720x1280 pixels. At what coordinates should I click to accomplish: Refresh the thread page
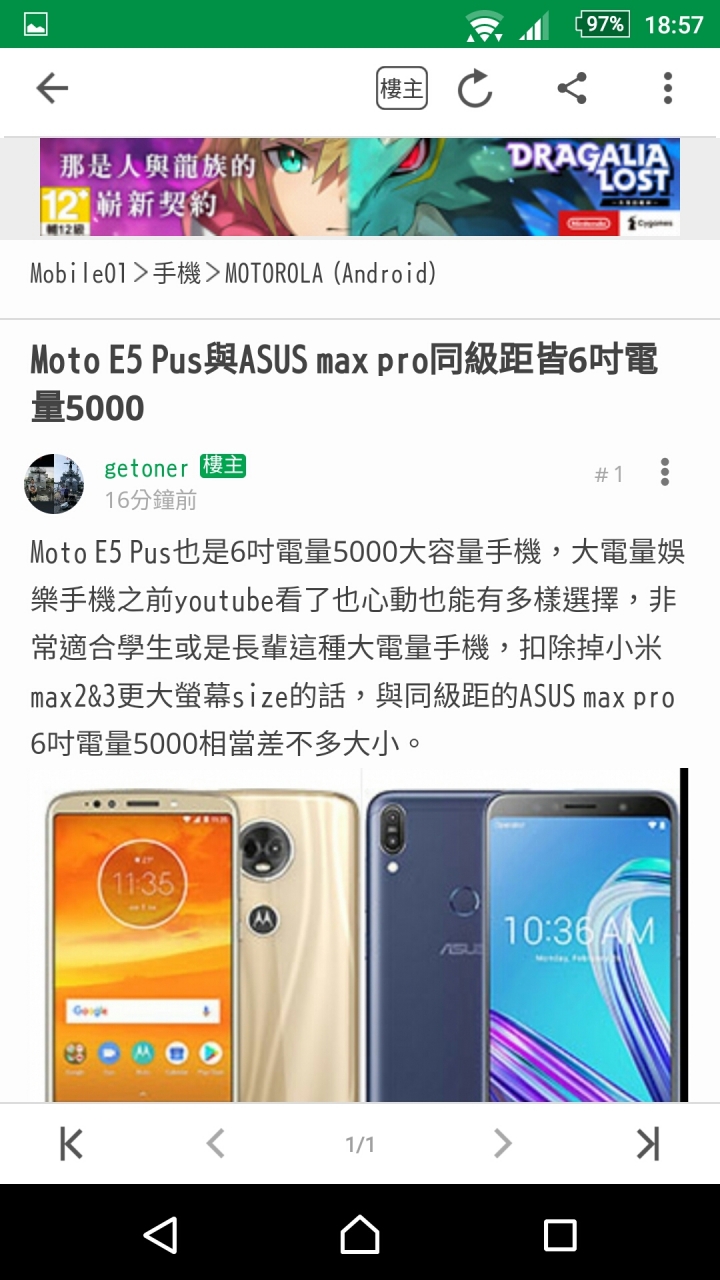475,89
